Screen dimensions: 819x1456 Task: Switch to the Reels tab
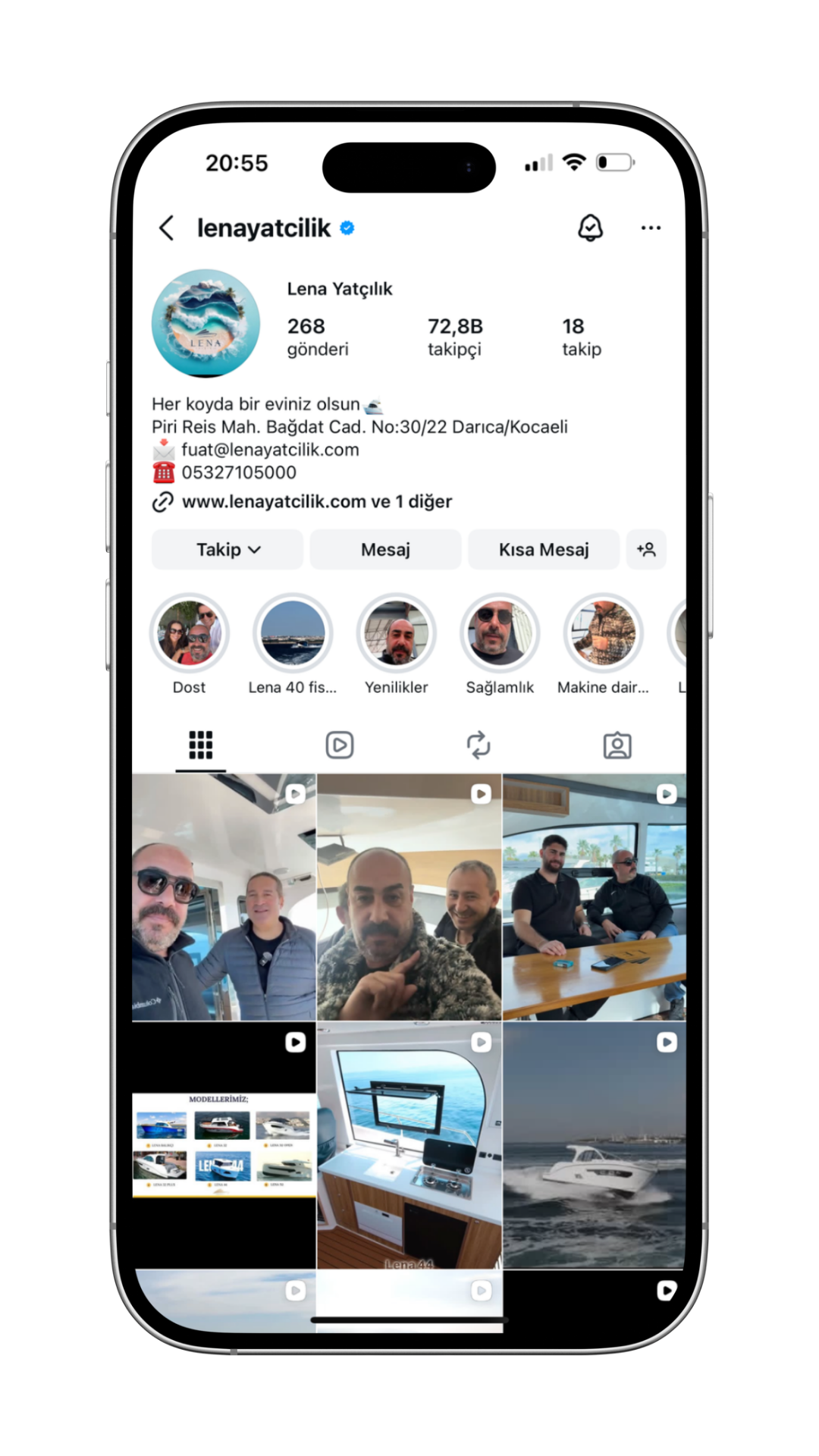(340, 745)
